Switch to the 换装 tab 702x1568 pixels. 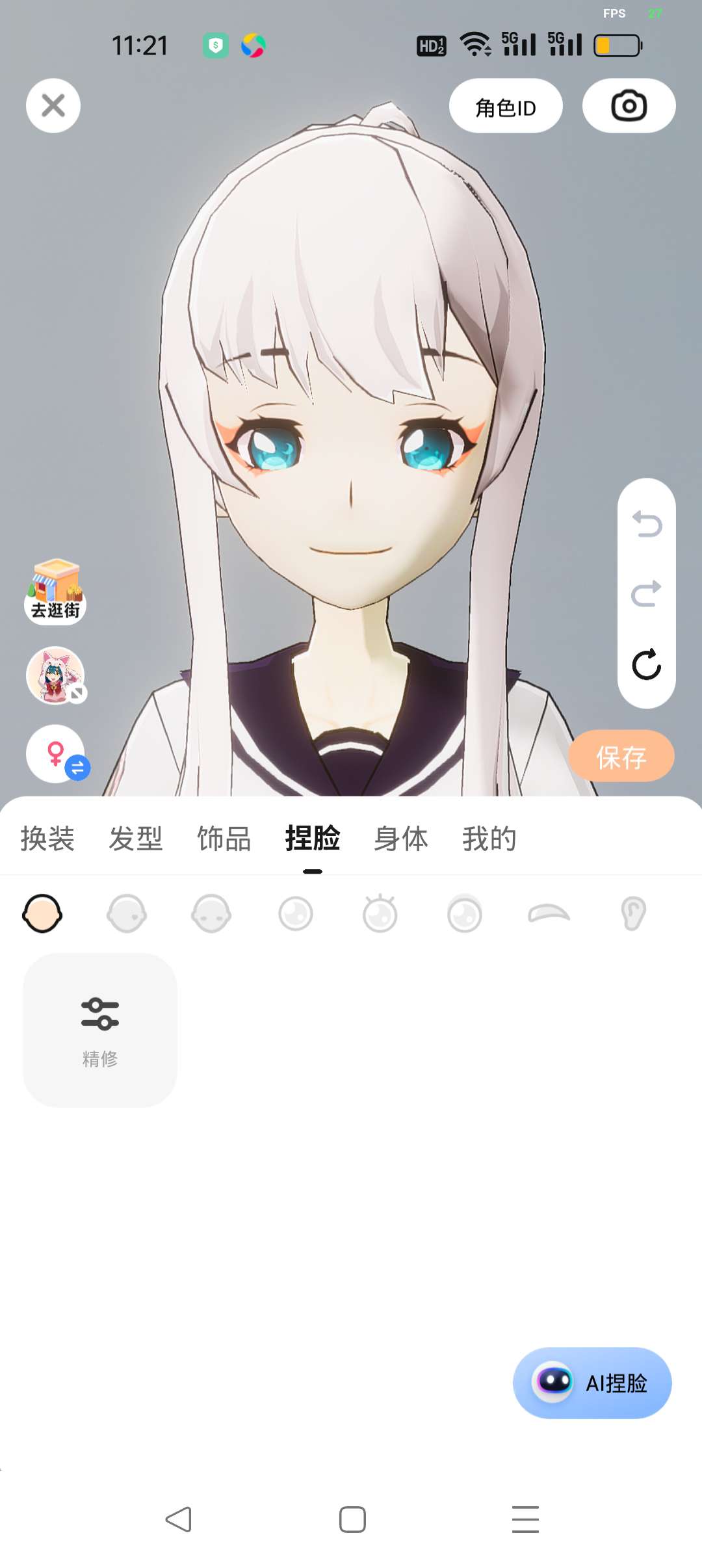(47, 839)
